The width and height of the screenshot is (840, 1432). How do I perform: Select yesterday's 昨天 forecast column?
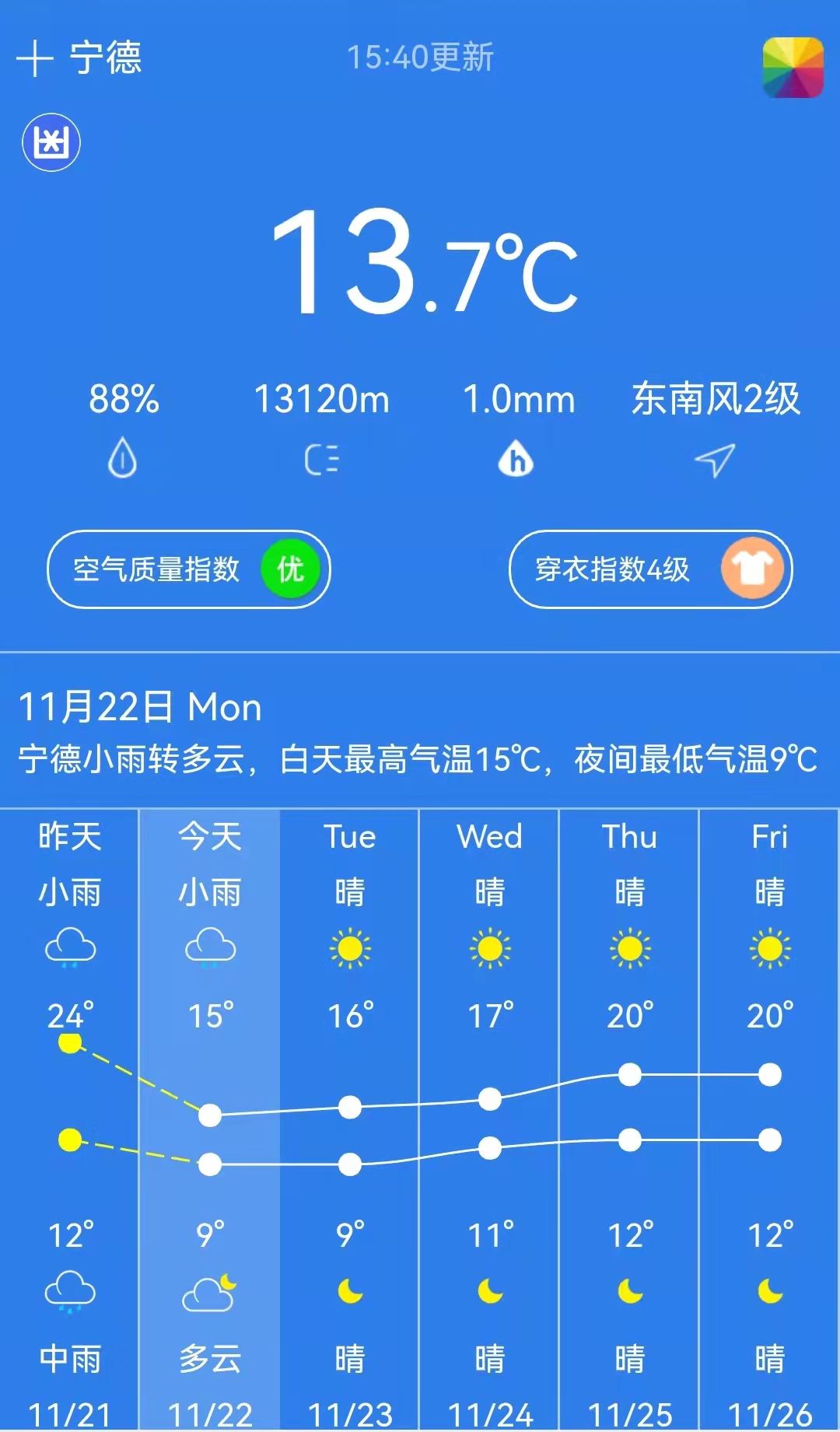coord(70,1120)
